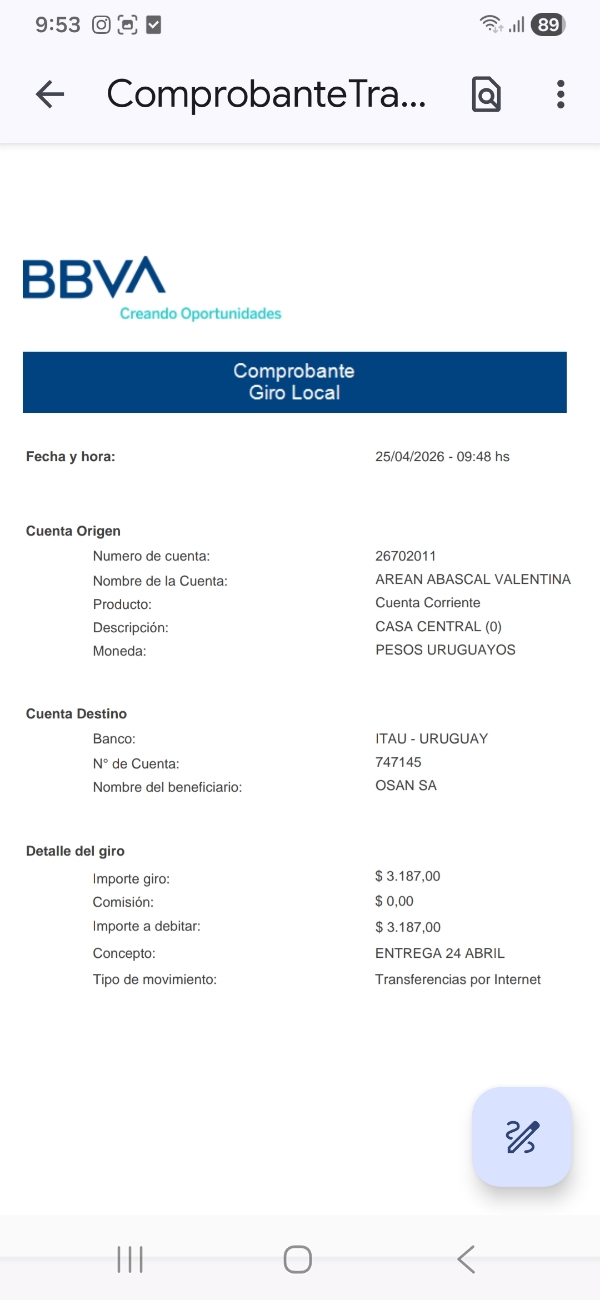Open recent apps from navigation bar

[x=130, y=1259]
